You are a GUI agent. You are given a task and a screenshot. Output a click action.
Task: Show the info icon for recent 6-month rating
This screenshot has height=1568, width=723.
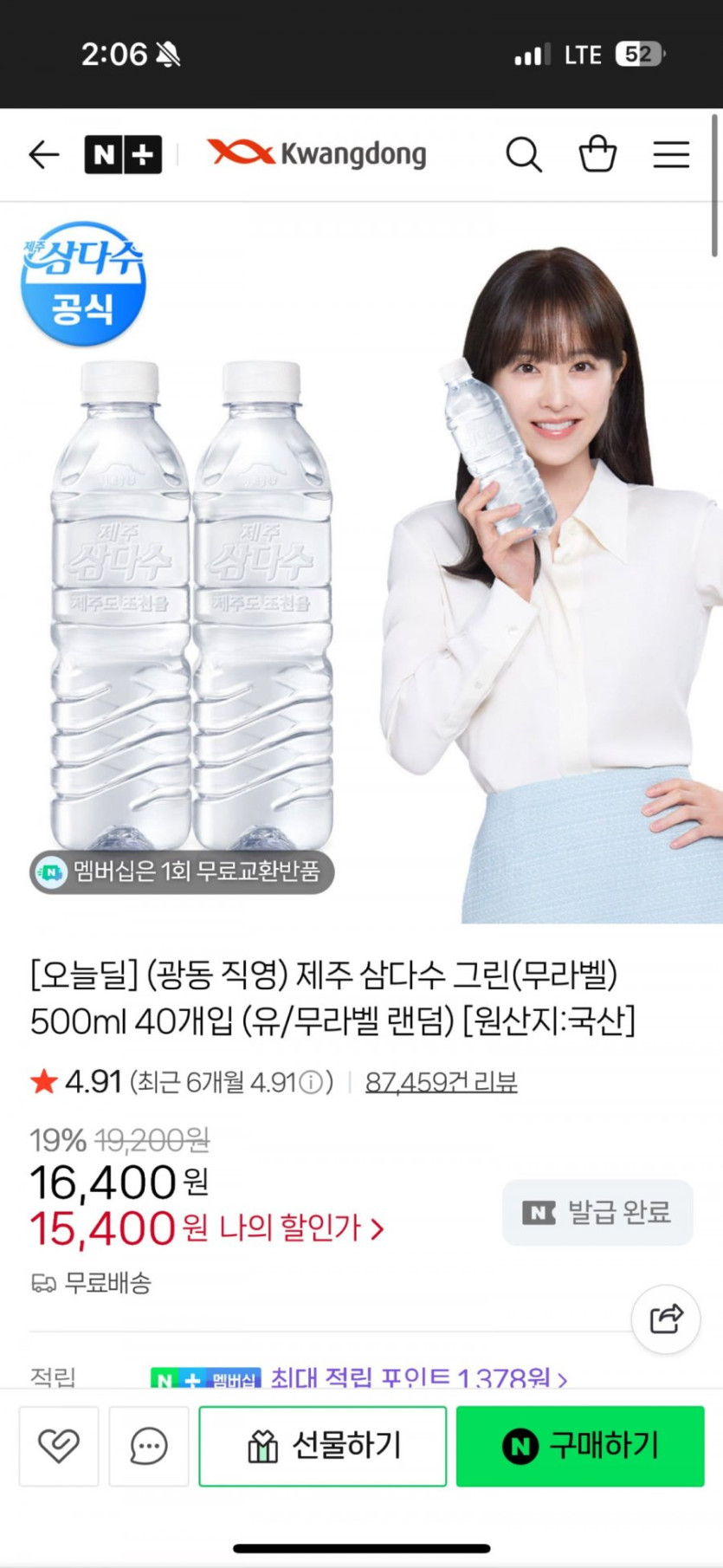tap(311, 1082)
